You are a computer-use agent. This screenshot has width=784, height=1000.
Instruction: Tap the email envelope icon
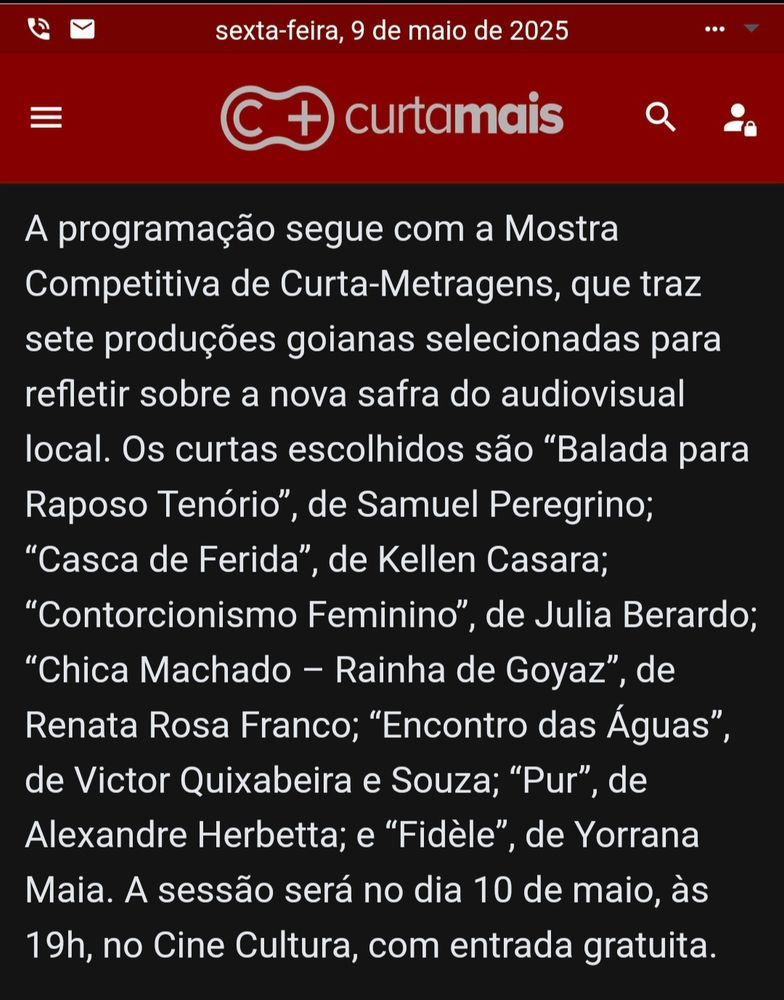tap(82, 30)
